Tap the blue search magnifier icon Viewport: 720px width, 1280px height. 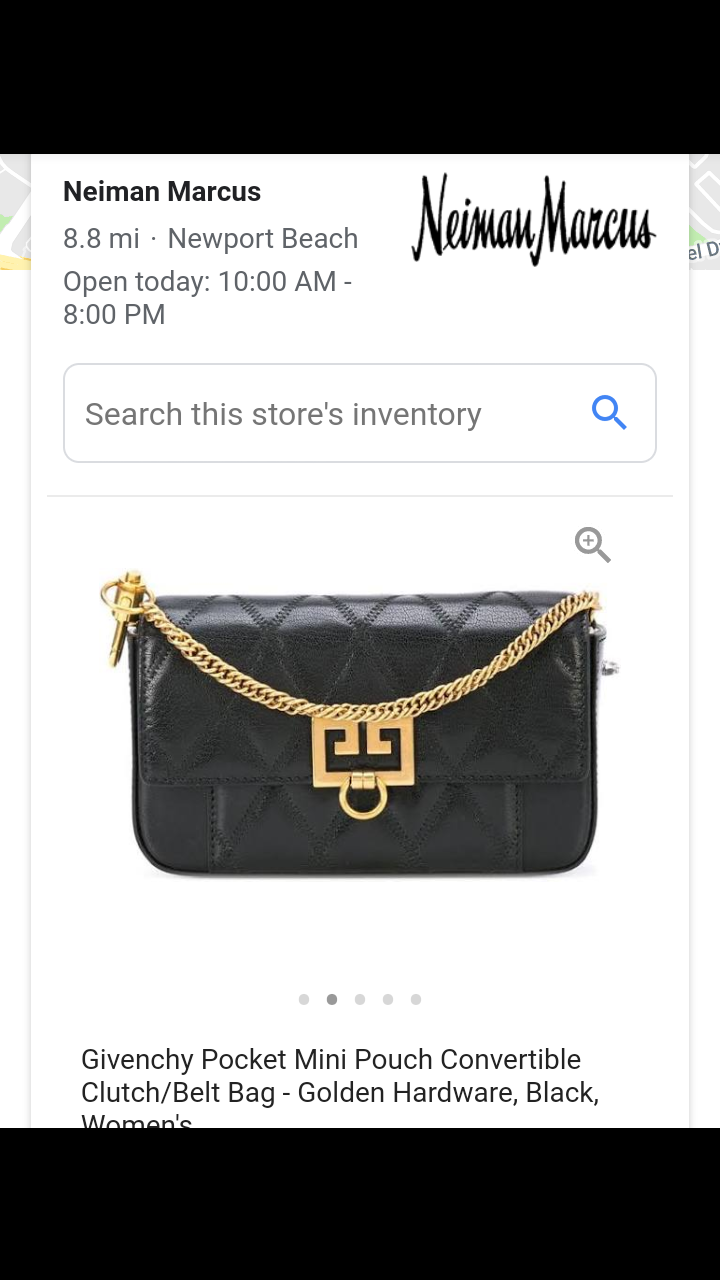(x=609, y=412)
